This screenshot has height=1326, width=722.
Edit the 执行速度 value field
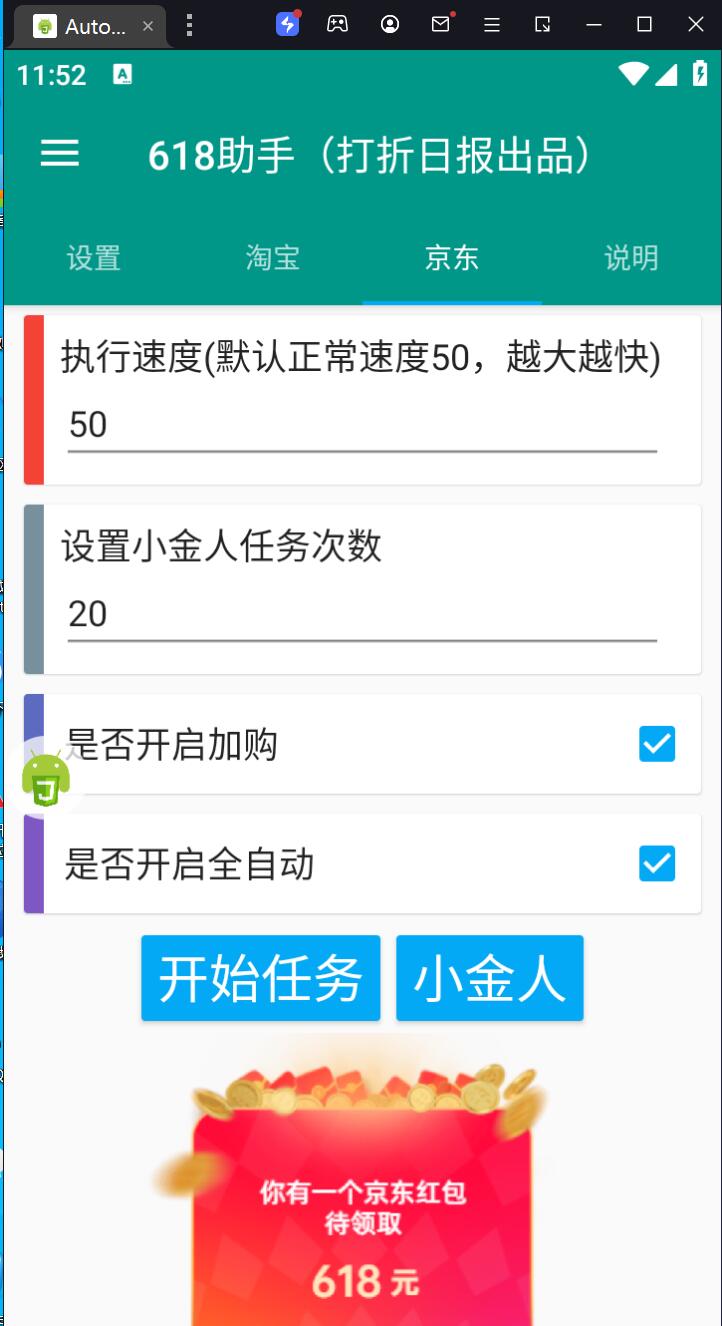point(361,426)
